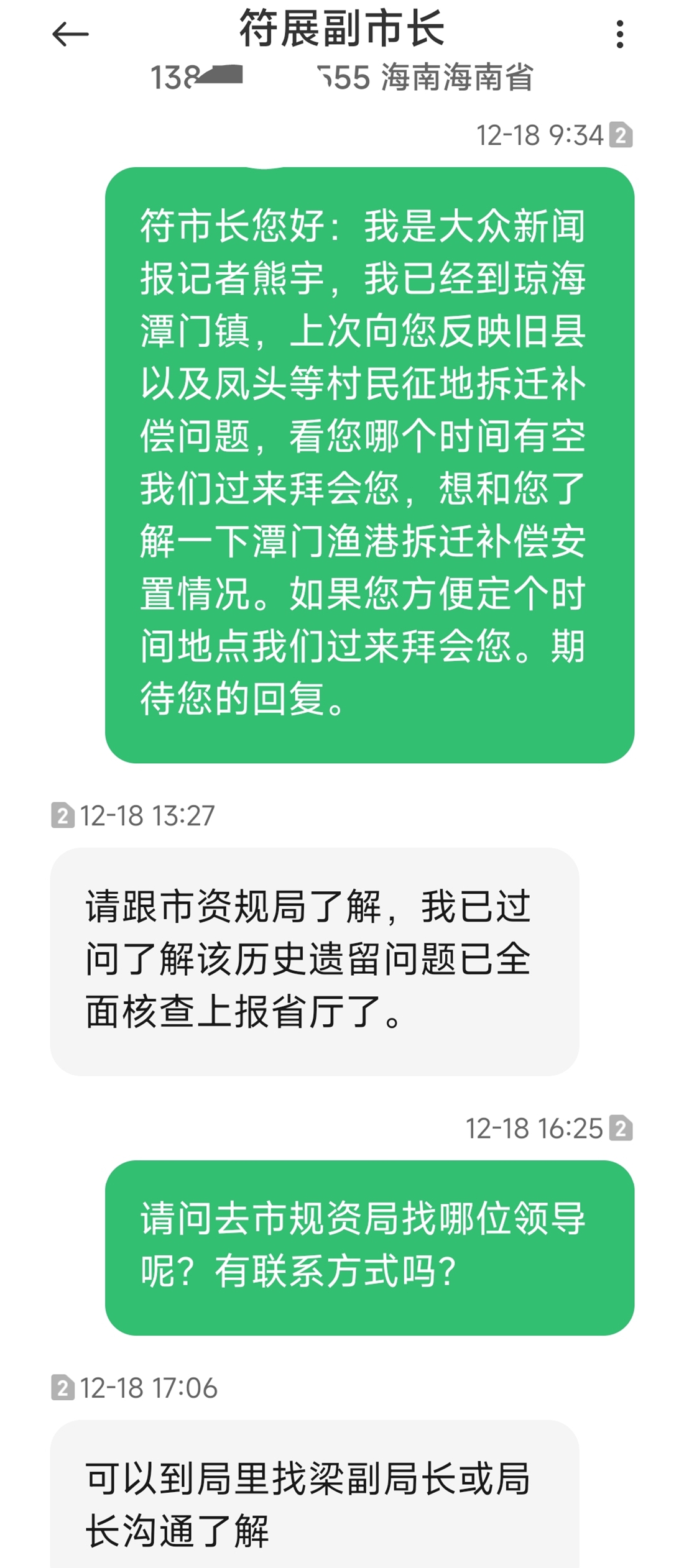The image size is (684, 1568).
Task: Click the back arrow to exit conversation
Action: (x=70, y=34)
